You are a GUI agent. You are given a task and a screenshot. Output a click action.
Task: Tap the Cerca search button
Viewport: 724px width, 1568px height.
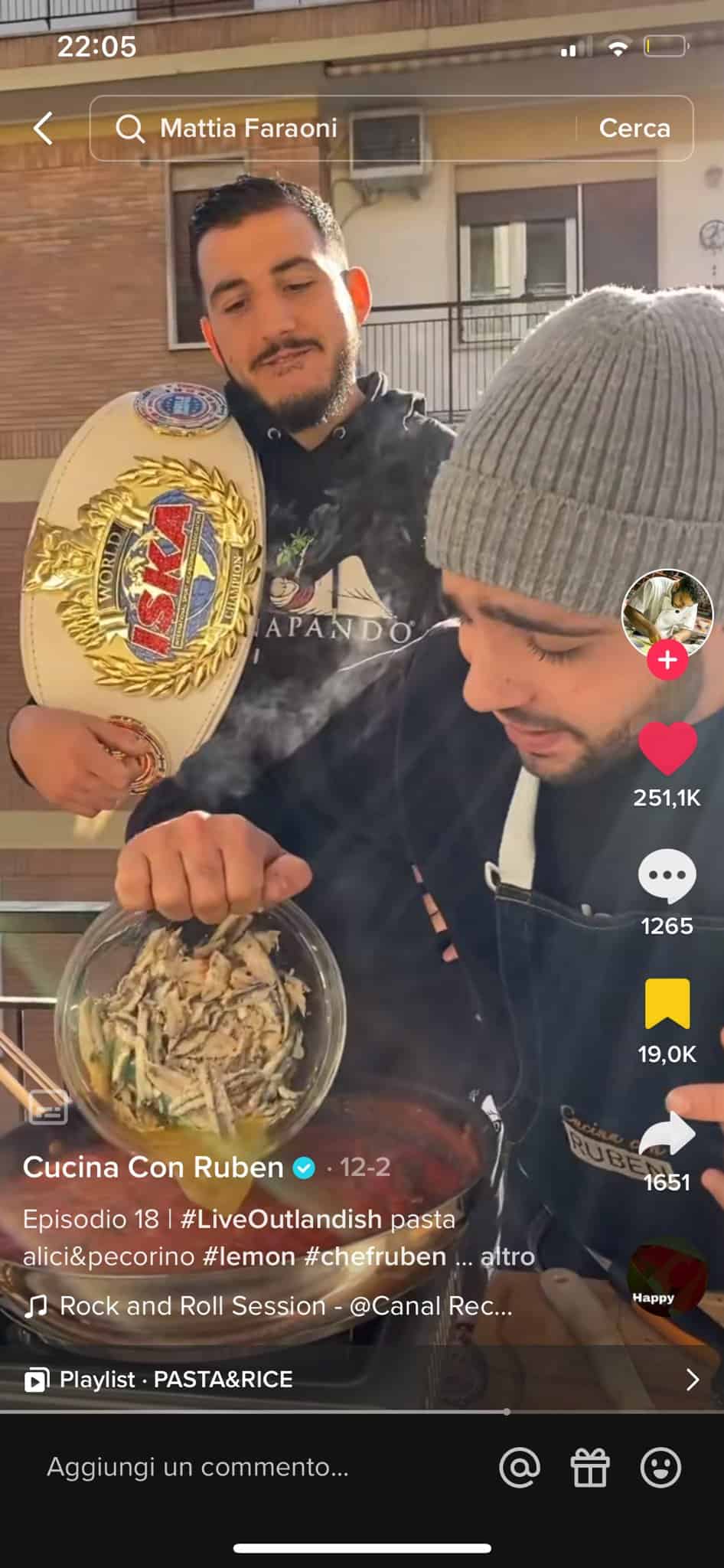tap(634, 128)
